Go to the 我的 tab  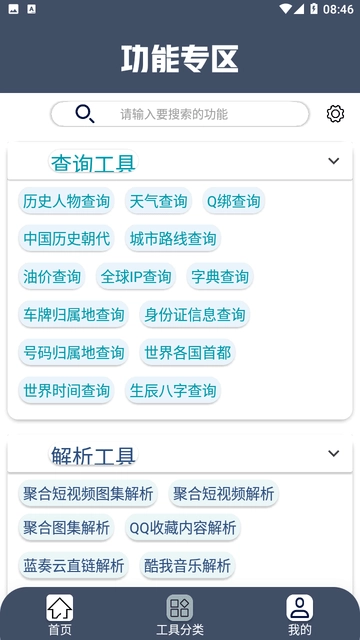coord(300,615)
